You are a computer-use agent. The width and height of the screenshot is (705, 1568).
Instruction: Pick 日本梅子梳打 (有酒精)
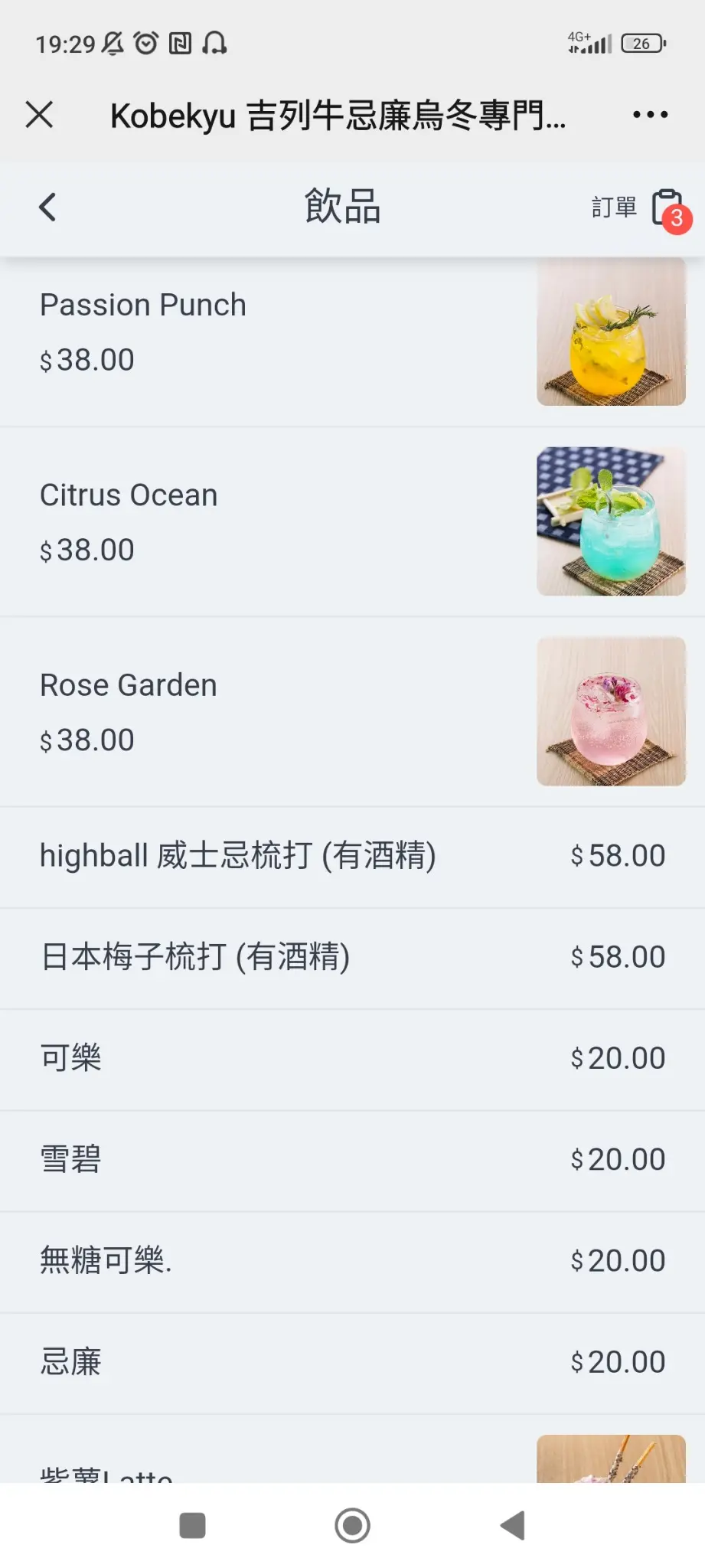click(x=195, y=957)
